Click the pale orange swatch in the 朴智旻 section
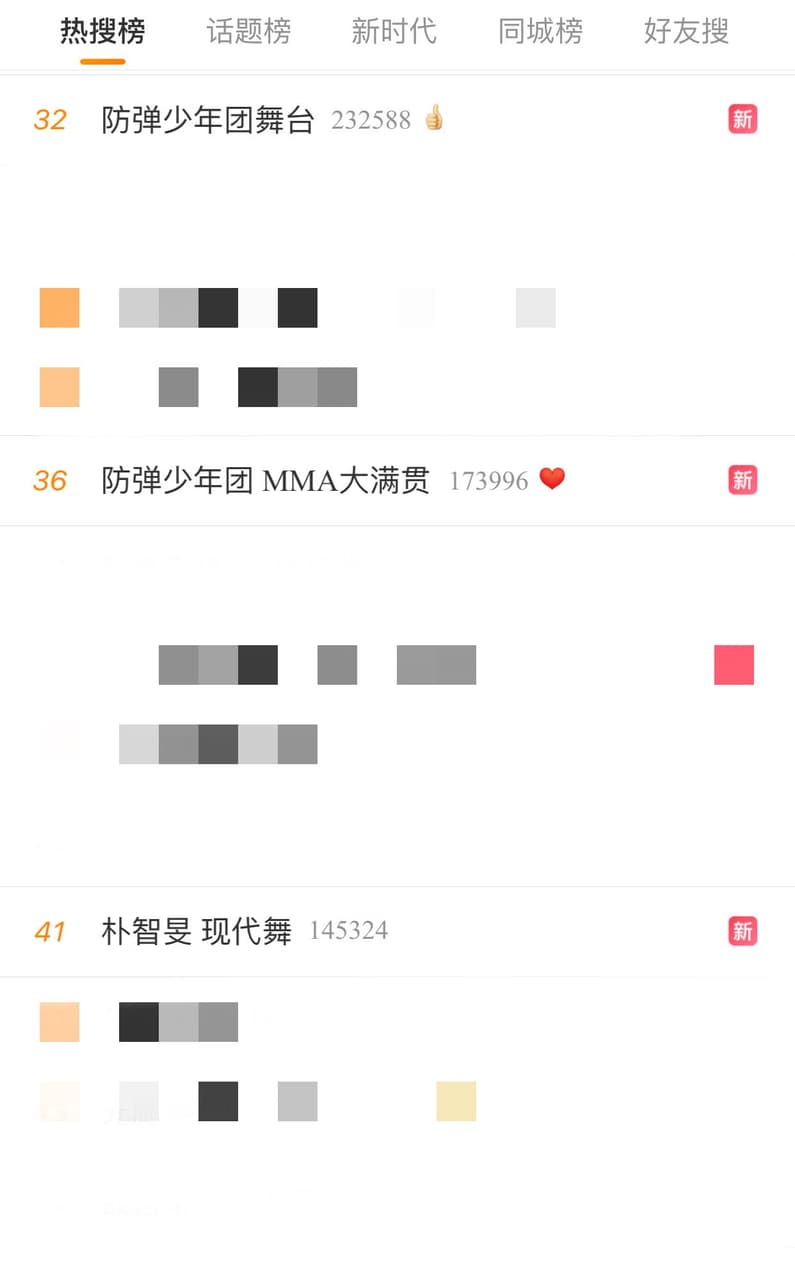Screen dimensions: 795x1280 pyautogui.click(x=58, y=1022)
